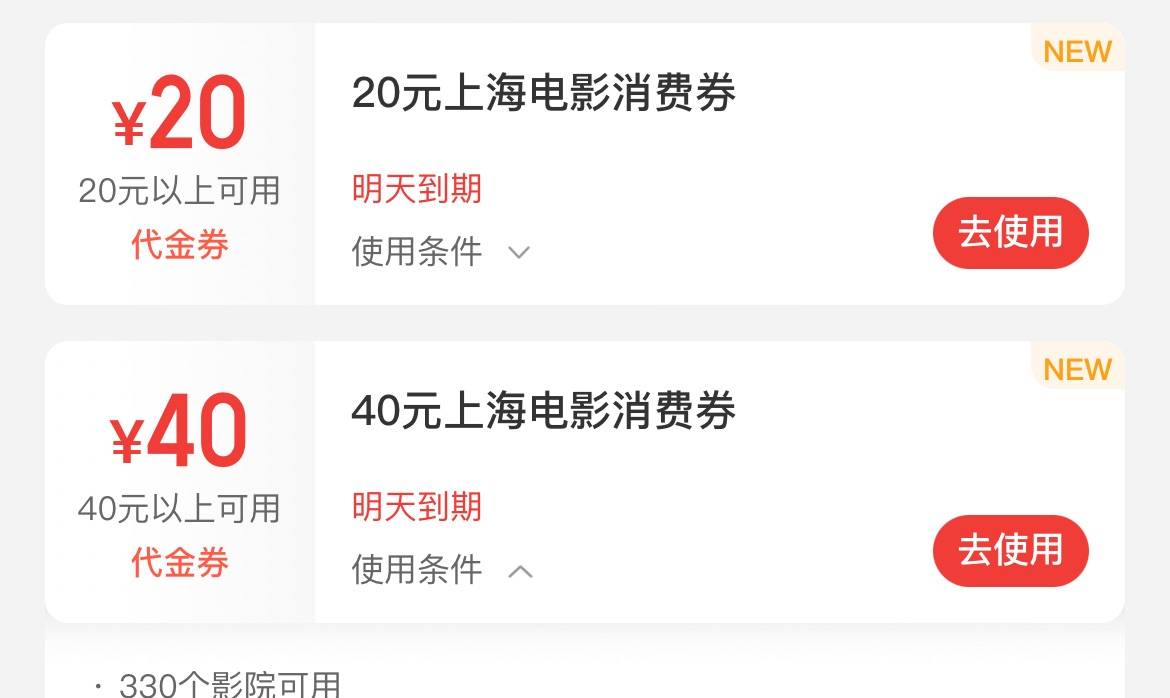Tap 去使用 on the 40元 coupon
Image resolution: width=1170 pixels, height=698 pixels.
(x=1010, y=550)
